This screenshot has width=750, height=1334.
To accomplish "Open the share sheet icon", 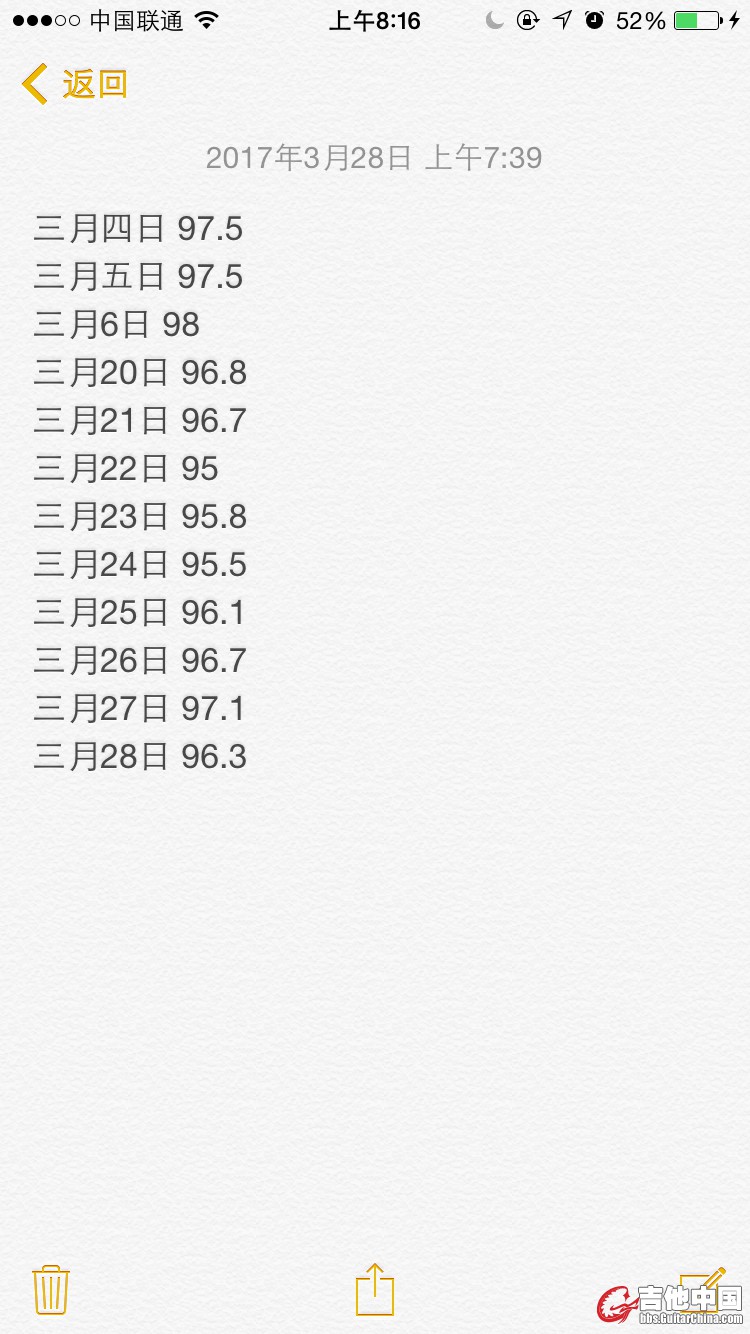I will pos(375,1289).
